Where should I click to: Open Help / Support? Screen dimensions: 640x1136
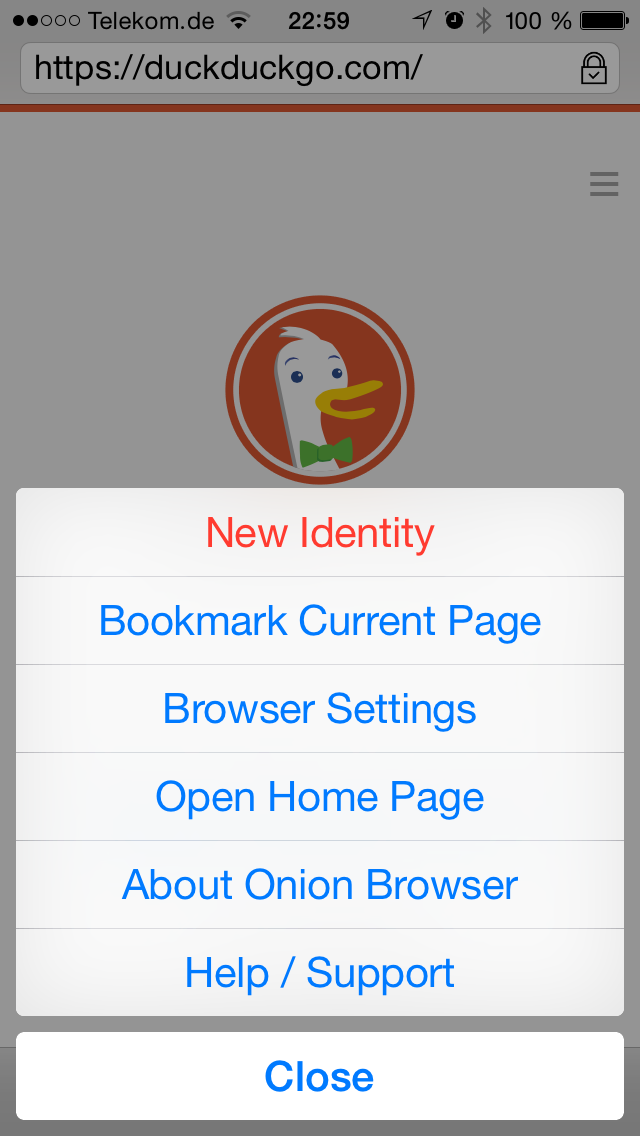coord(320,972)
